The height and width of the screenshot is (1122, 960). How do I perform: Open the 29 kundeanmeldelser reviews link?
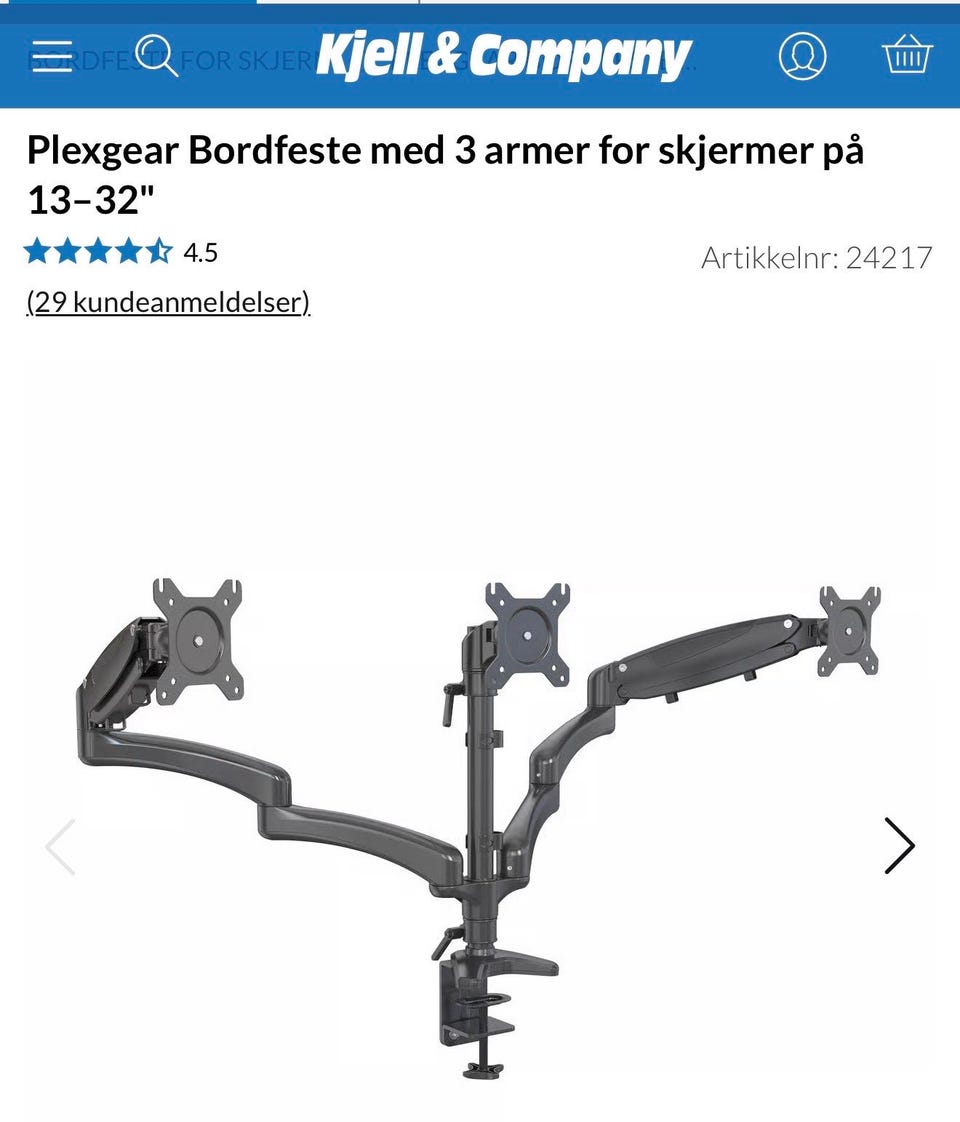(168, 302)
